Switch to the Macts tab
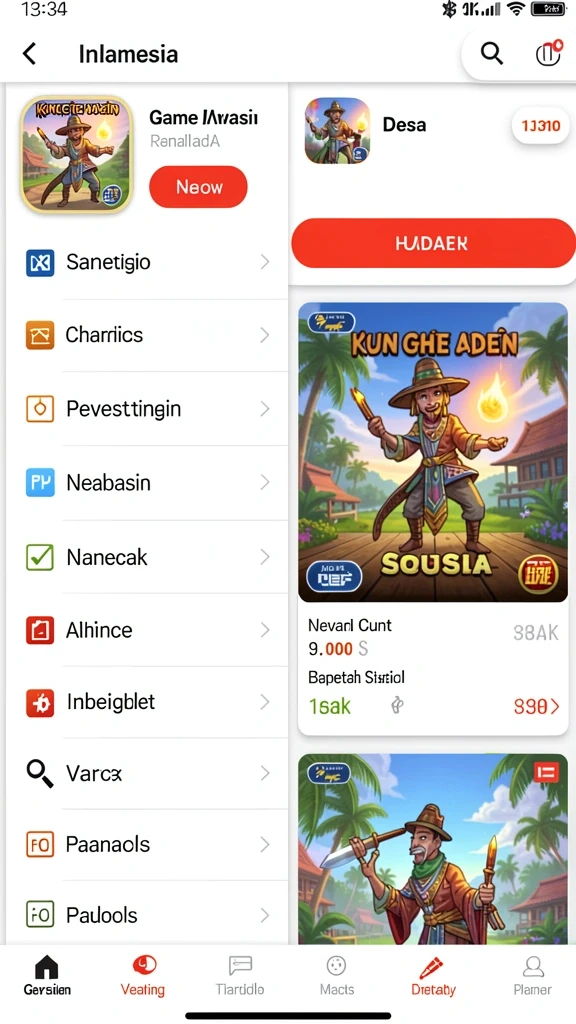This screenshot has width=576, height=1024. pyautogui.click(x=336, y=976)
